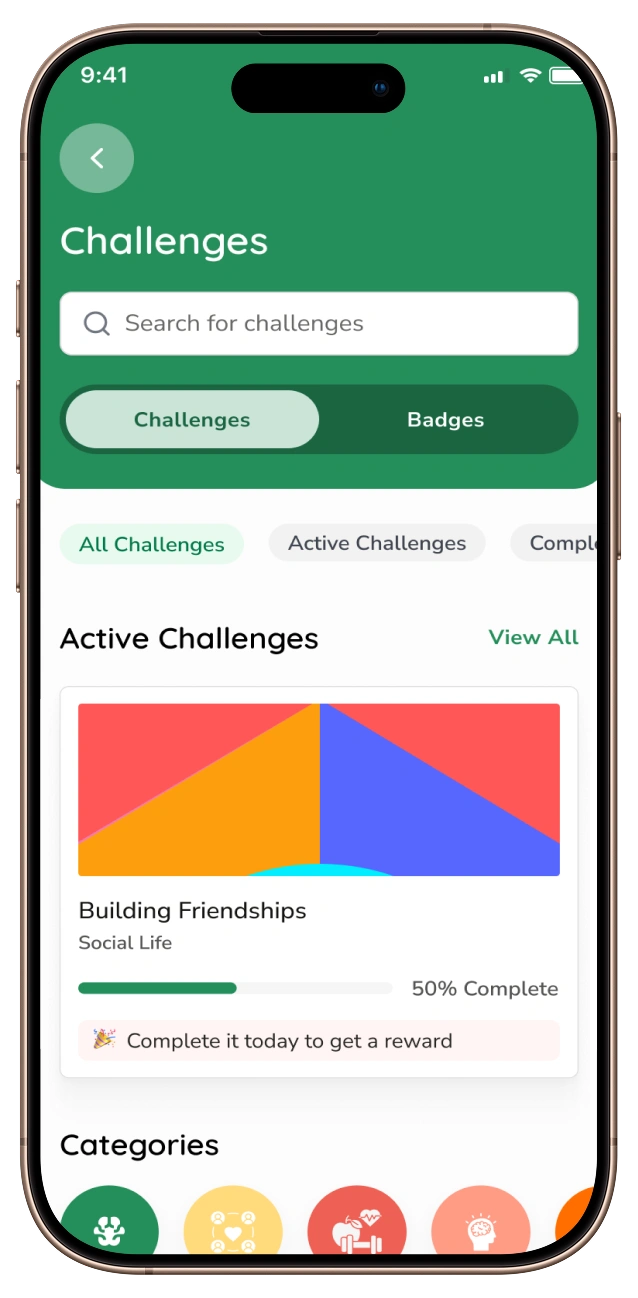Switch to the Badges tab
This screenshot has width=638, height=1298.
tap(445, 420)
